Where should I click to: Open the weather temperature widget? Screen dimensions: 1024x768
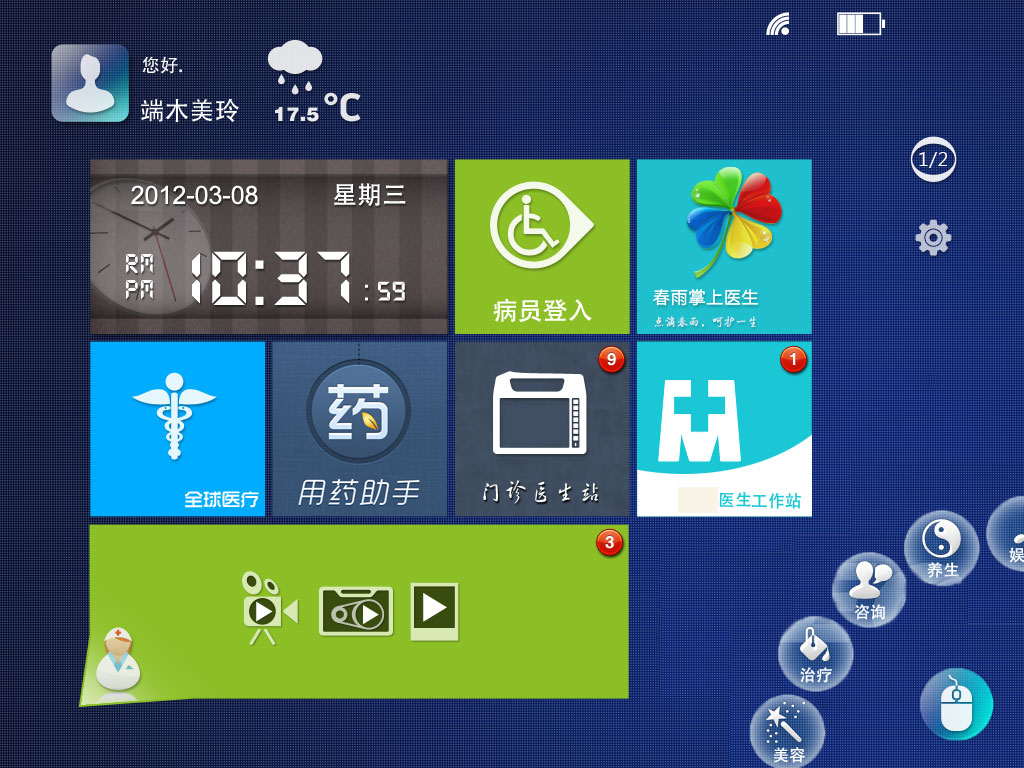click(x=312, y=83)
